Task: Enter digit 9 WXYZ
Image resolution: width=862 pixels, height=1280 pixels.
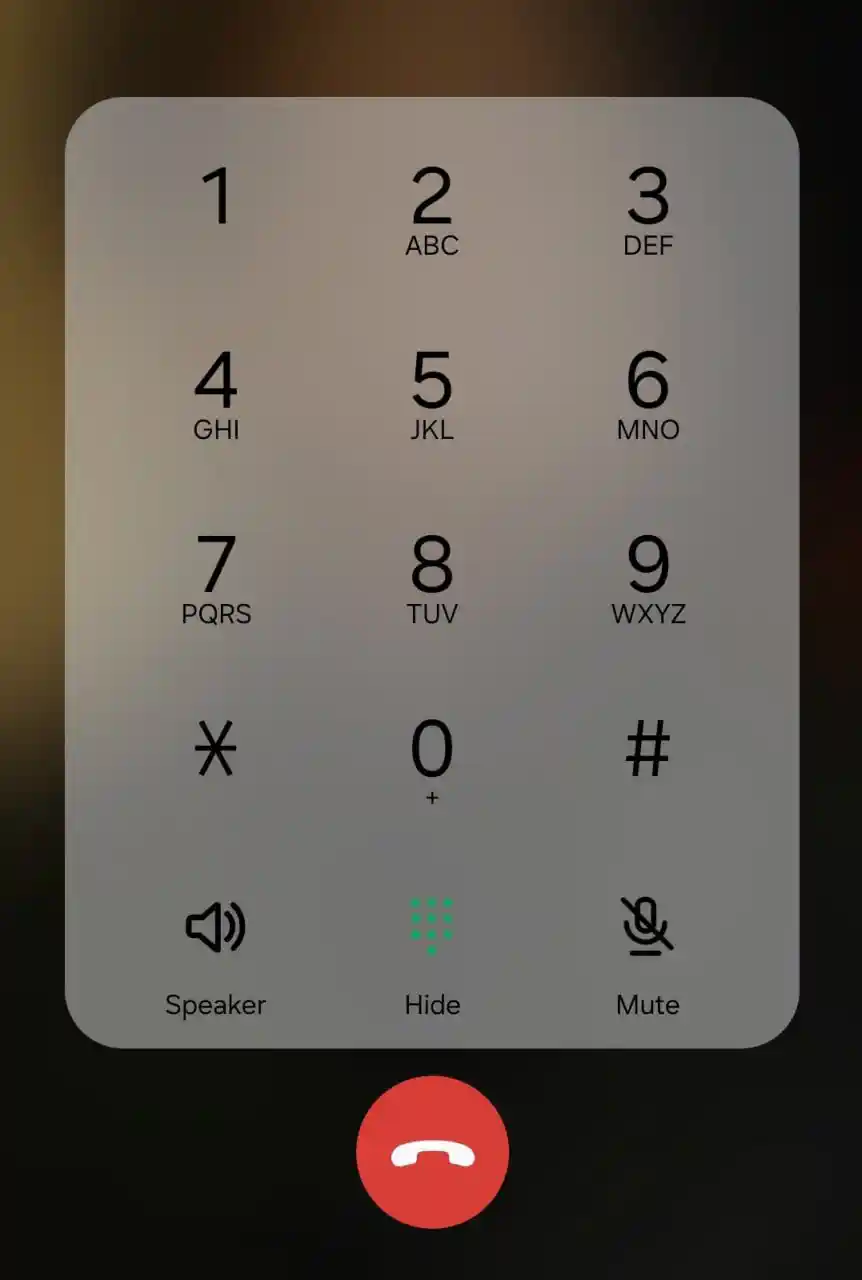Action: (x=648, y=578)
